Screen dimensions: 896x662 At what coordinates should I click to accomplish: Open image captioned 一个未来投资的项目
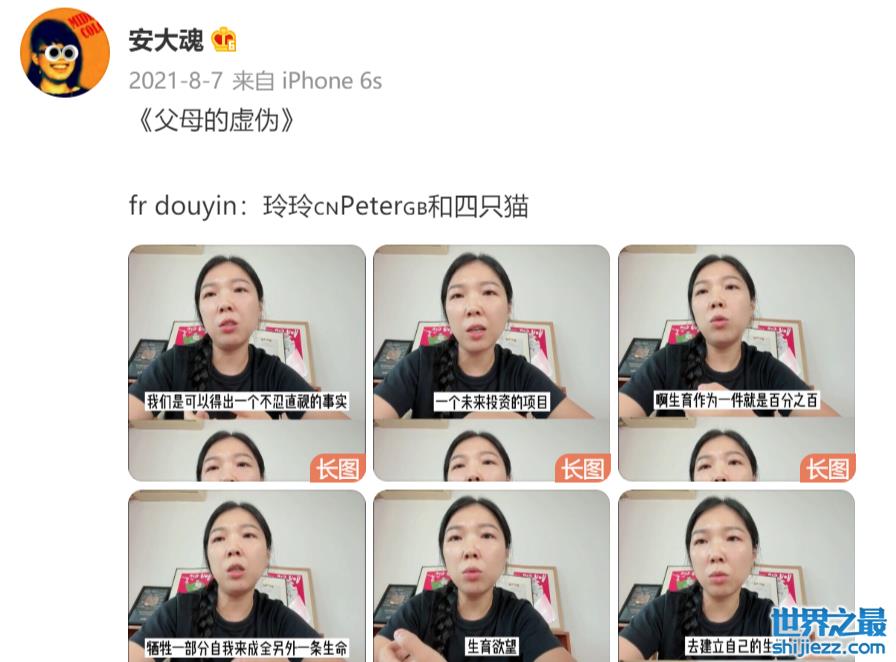point(491,362)
